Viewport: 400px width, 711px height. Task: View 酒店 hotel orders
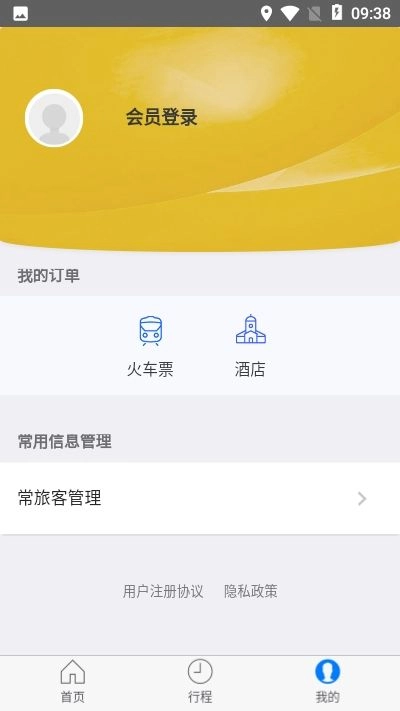(x=250, y=347)
